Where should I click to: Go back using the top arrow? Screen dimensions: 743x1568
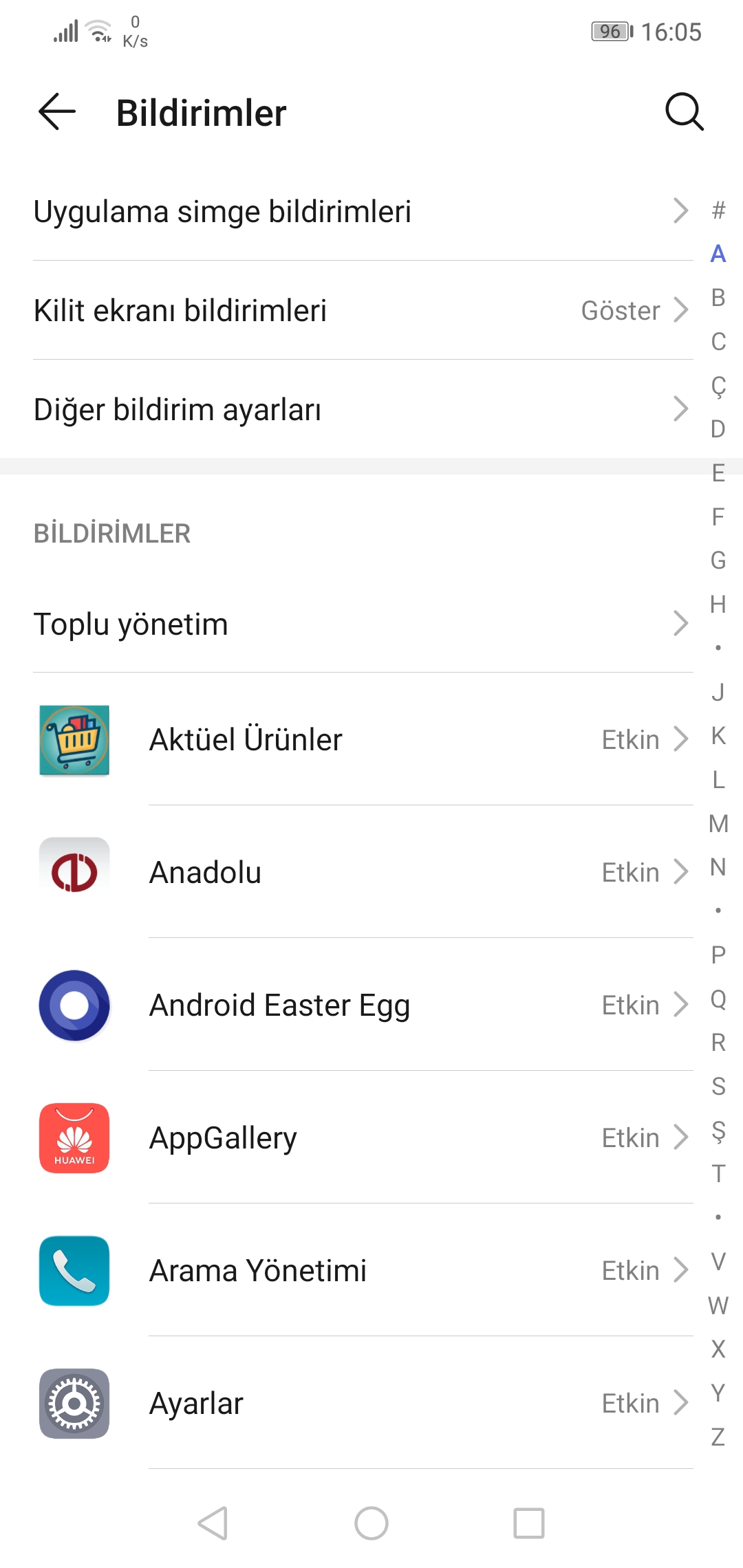56,112
